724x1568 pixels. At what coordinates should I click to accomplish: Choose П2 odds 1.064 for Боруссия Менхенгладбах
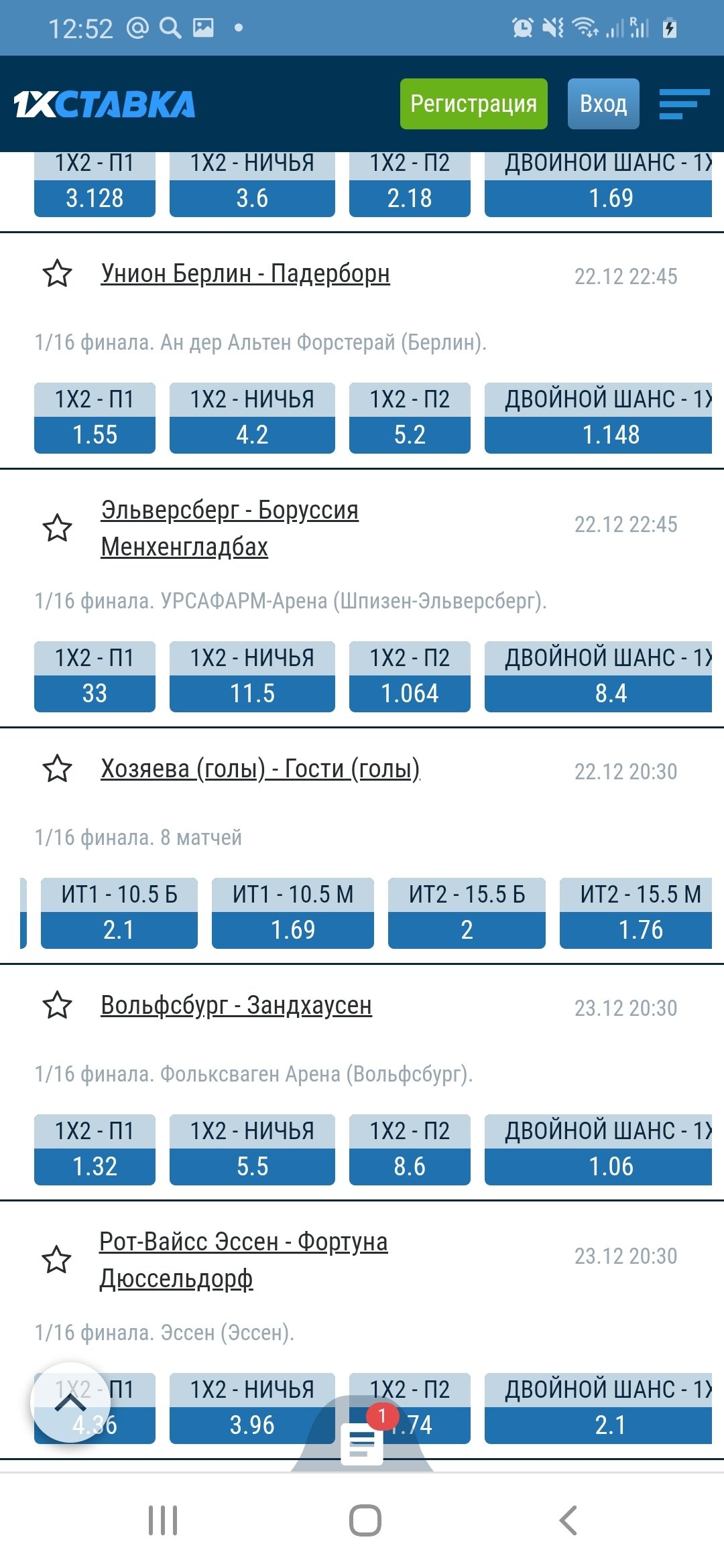click(x=410, y=693)
